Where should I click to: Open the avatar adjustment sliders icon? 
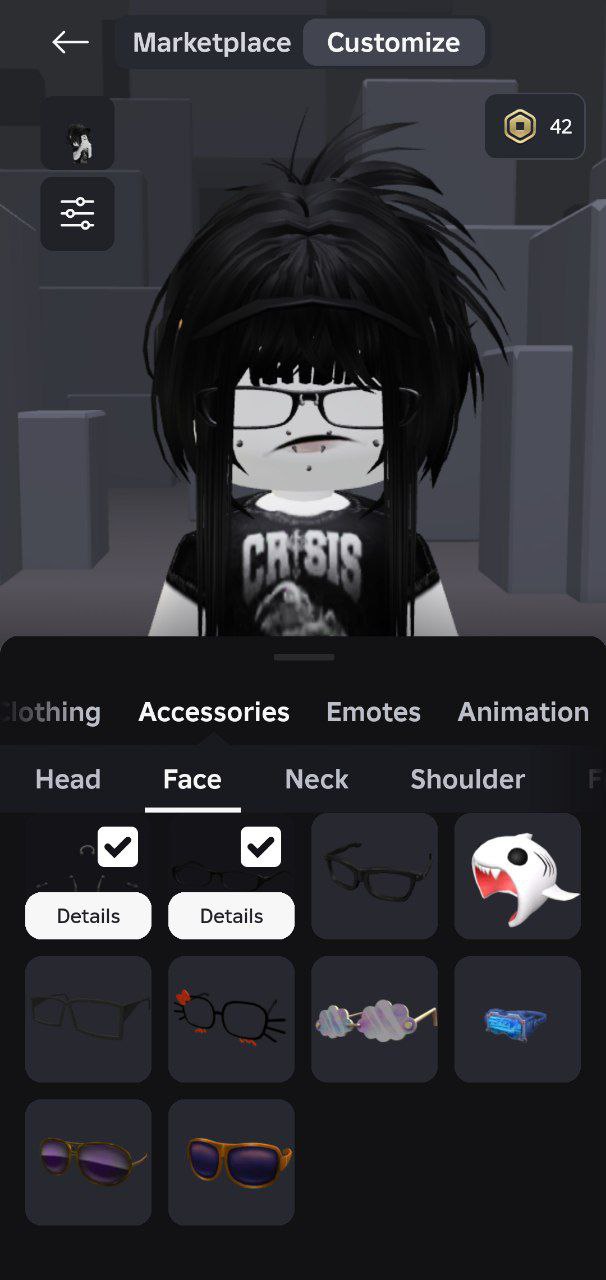pos(77,214)
